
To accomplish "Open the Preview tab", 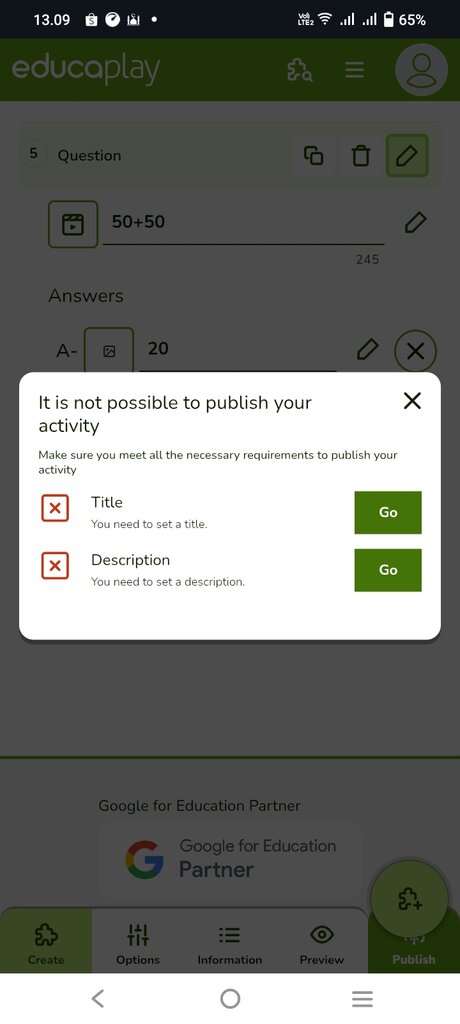I will coord(321,944).
